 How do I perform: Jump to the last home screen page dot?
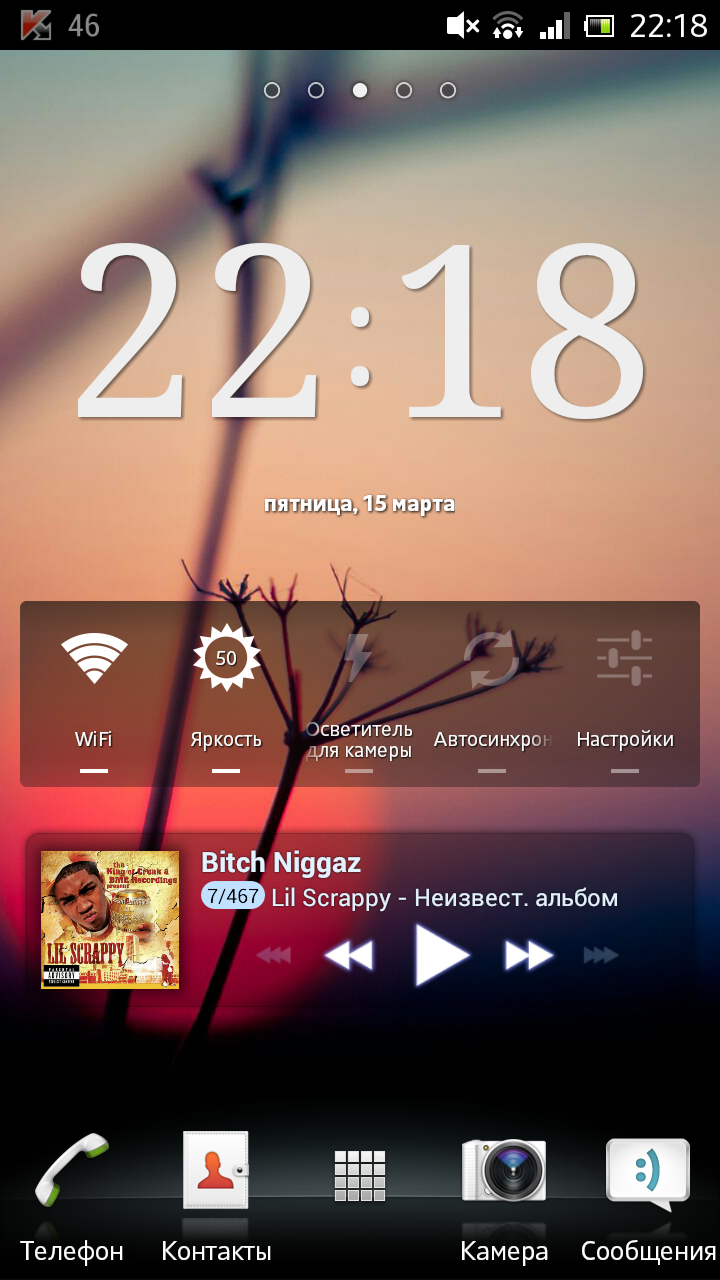[448, 91]
